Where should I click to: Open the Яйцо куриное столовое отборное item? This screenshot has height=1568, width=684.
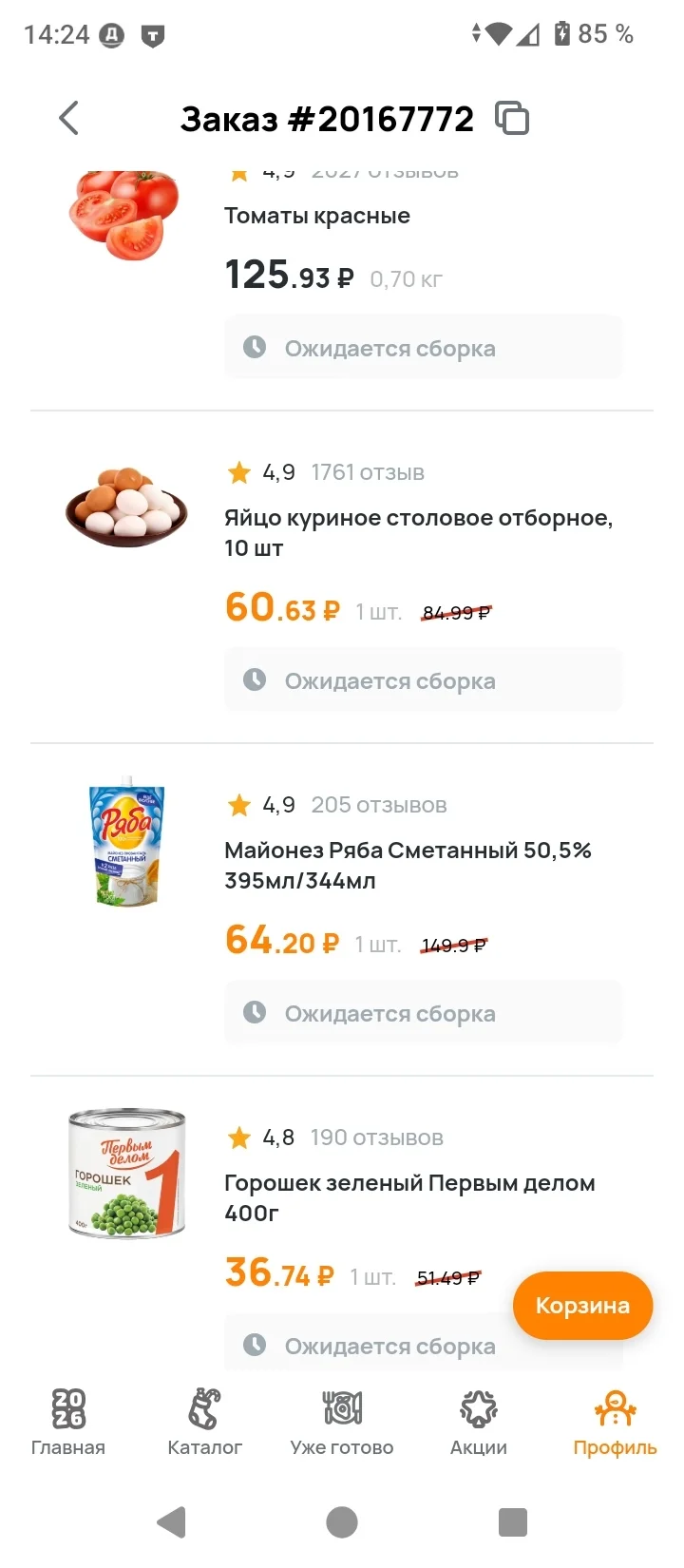point(418,532)
